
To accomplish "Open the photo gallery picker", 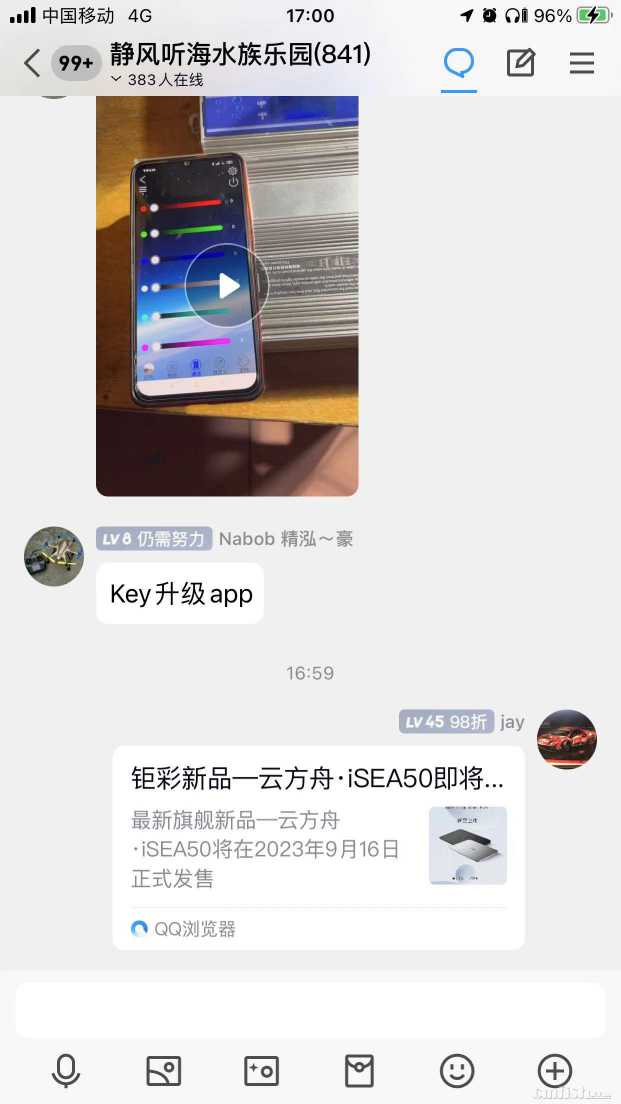I will click(x=163, y=1070).
